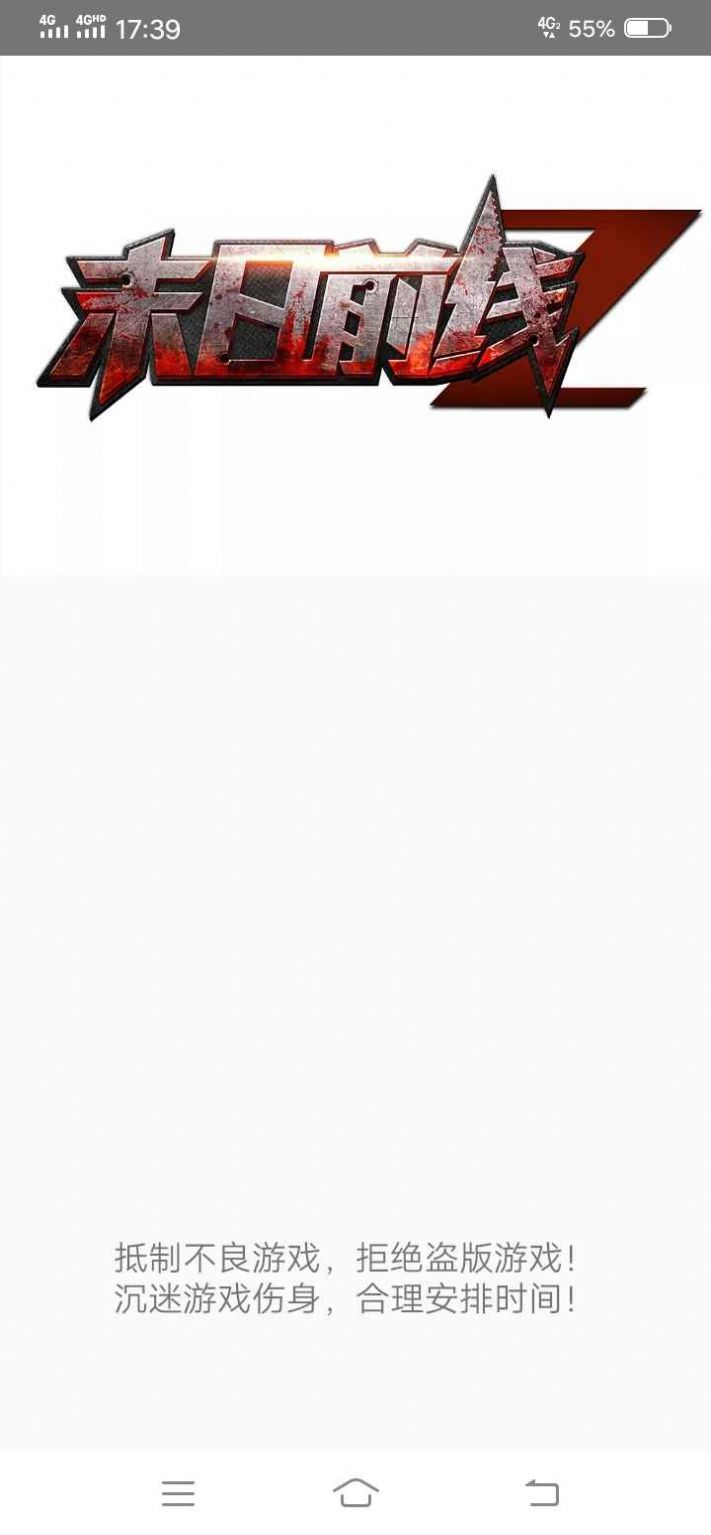Tap the system back button
Screen dimensions: 711x1535
pos(542,1493)
